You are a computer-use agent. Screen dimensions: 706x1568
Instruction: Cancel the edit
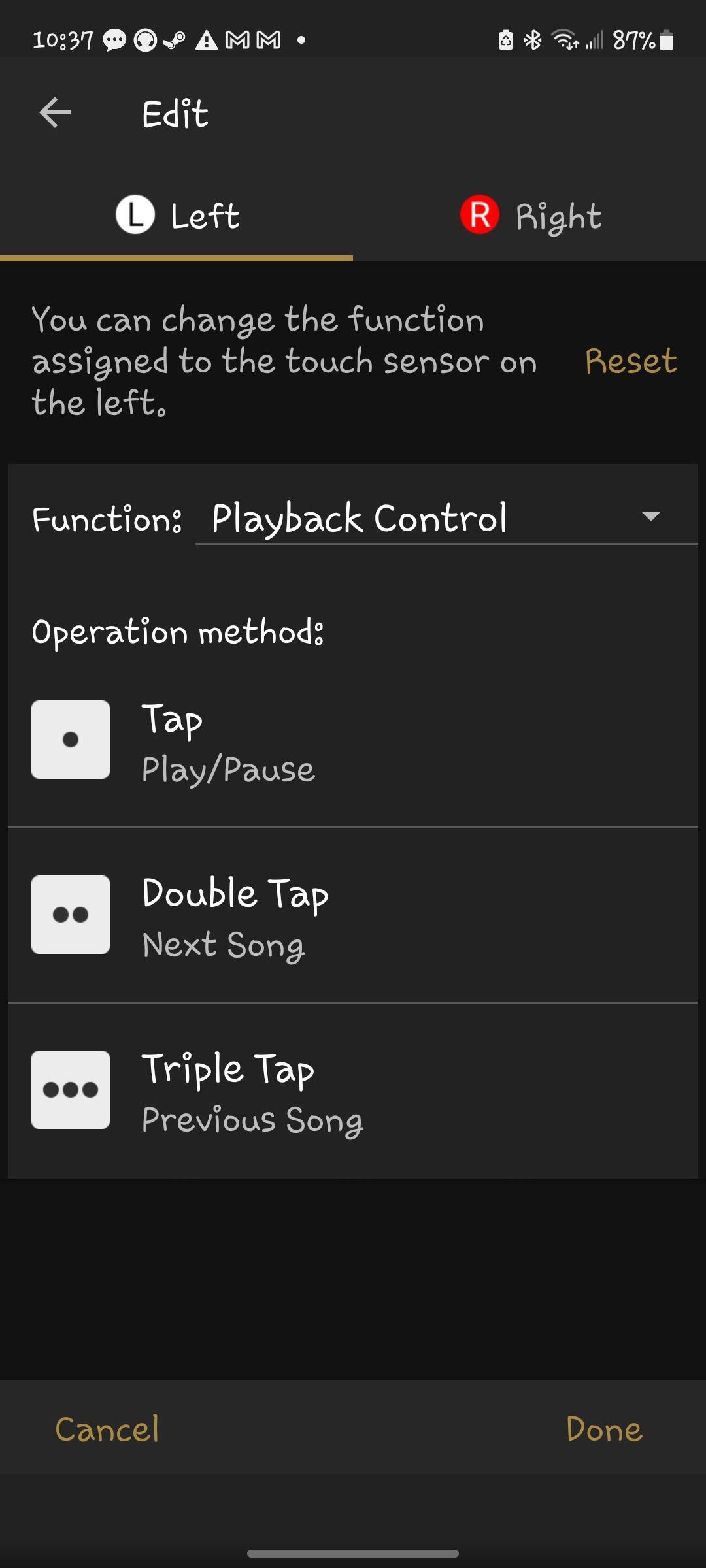point(107,1429)
